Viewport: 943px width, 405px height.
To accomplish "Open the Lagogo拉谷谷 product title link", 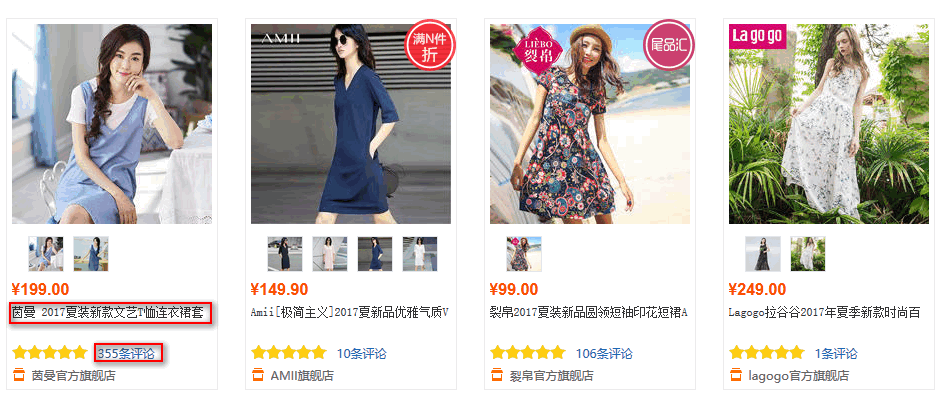I will click(827, 312).
